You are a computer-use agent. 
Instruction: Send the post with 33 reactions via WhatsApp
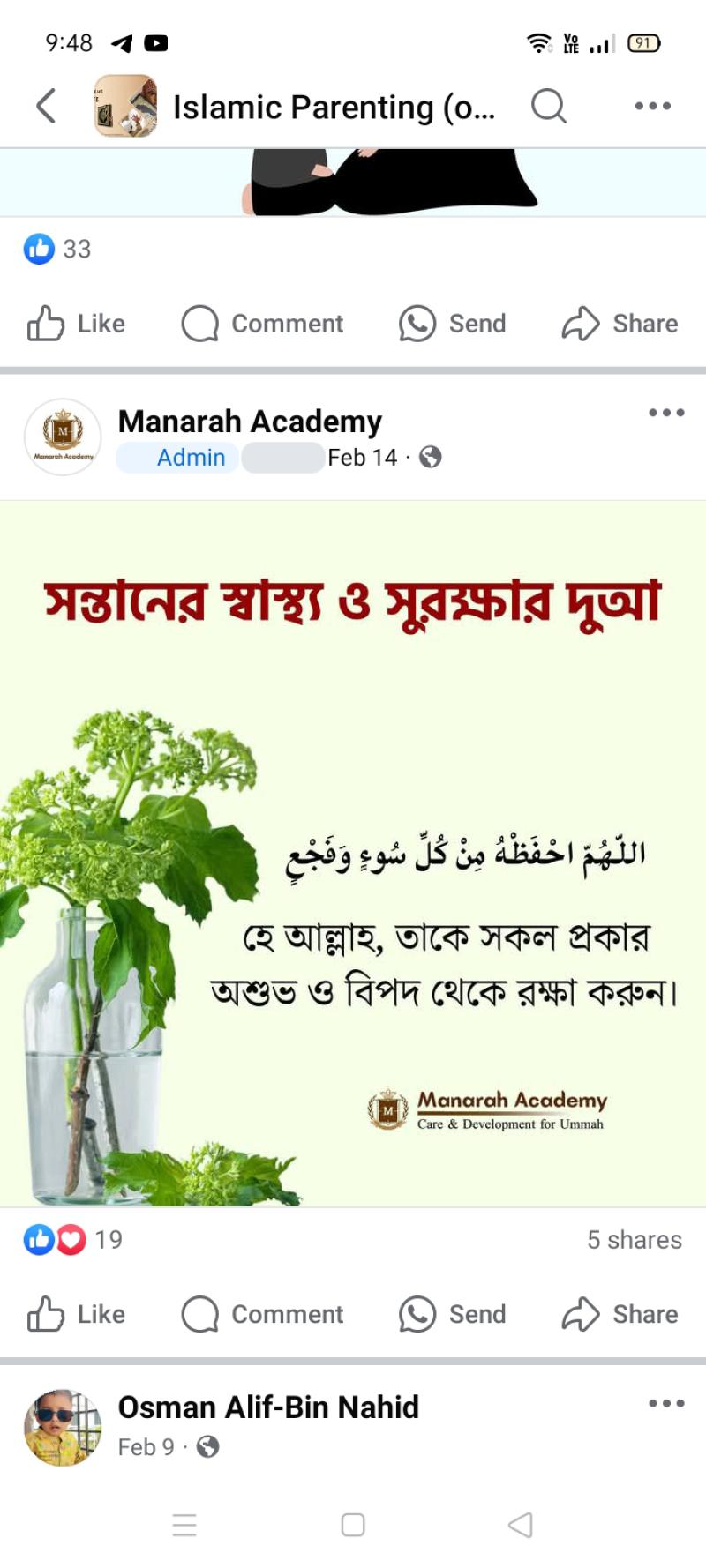(452, 324)
